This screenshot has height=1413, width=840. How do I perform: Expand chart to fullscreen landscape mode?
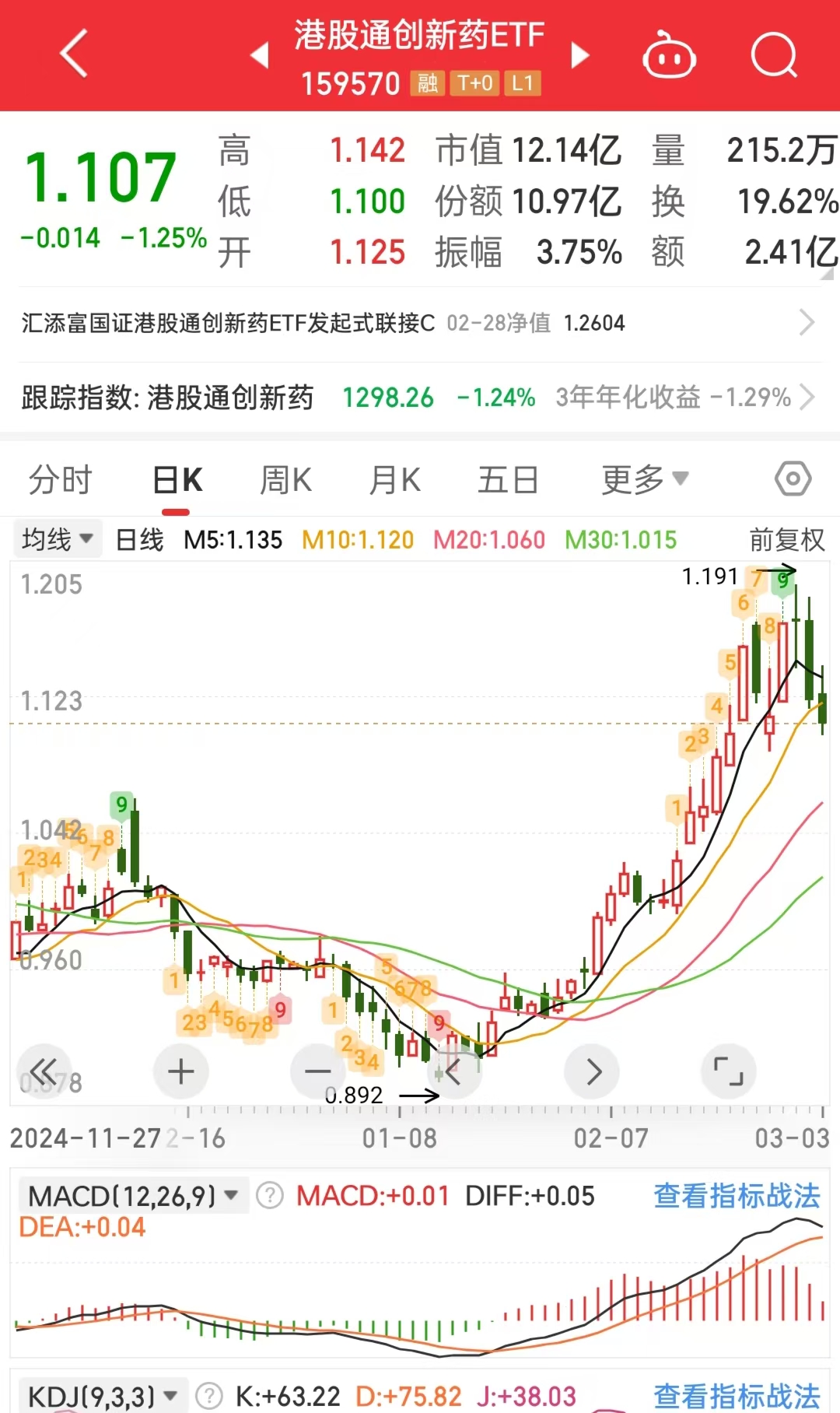tap(729, 1071)
